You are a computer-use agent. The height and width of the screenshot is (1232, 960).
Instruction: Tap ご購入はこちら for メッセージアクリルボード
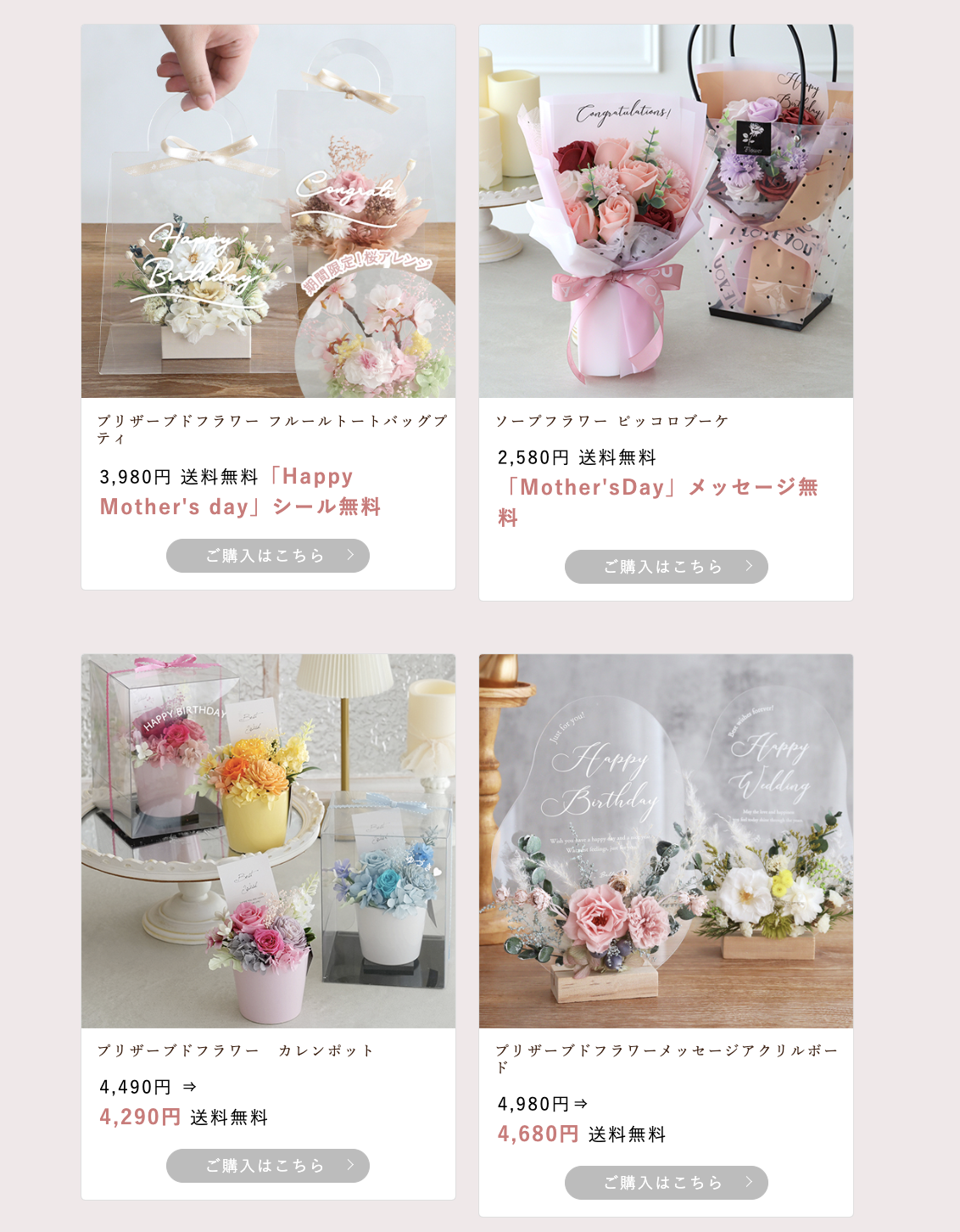[x=666, y=1183]
